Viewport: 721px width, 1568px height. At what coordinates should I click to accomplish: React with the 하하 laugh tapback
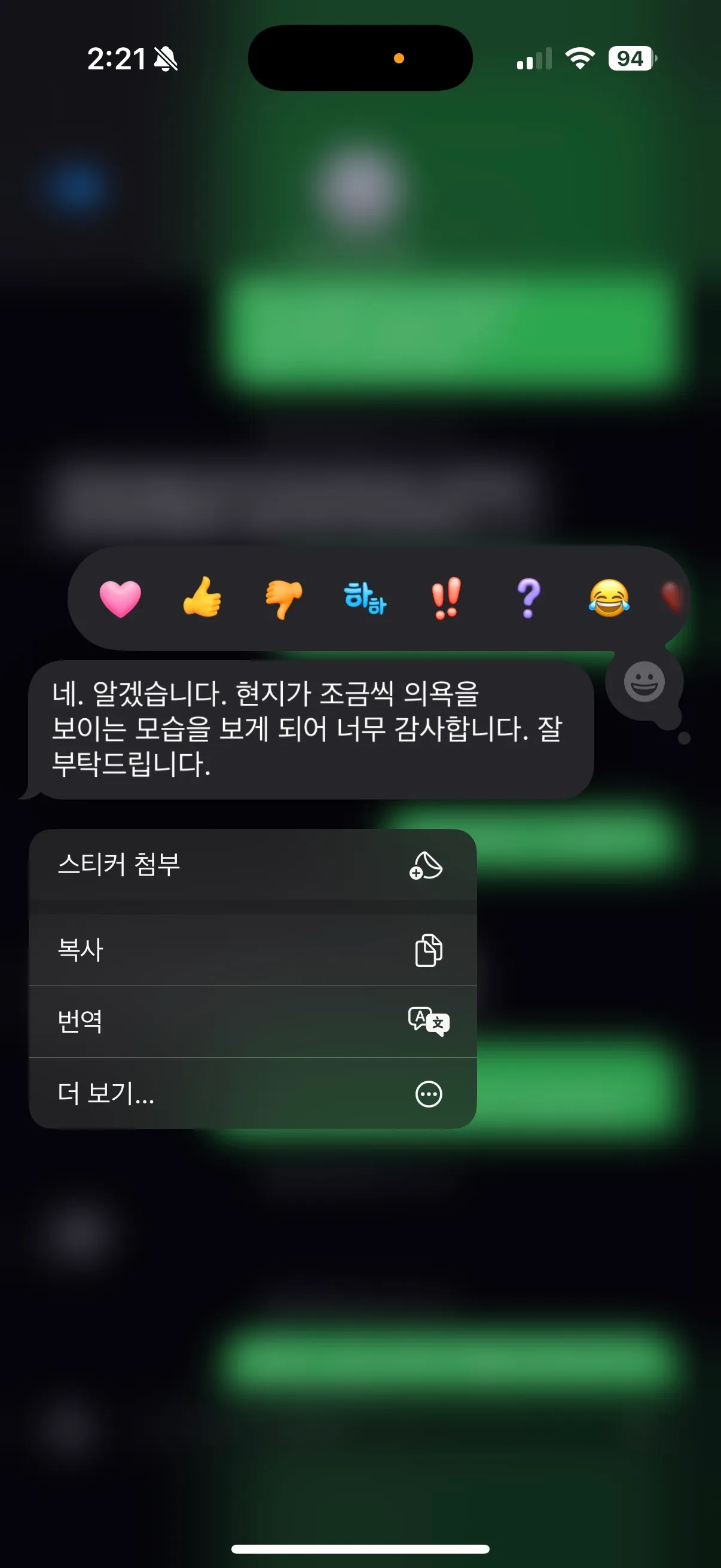click(x=365, y=597)
